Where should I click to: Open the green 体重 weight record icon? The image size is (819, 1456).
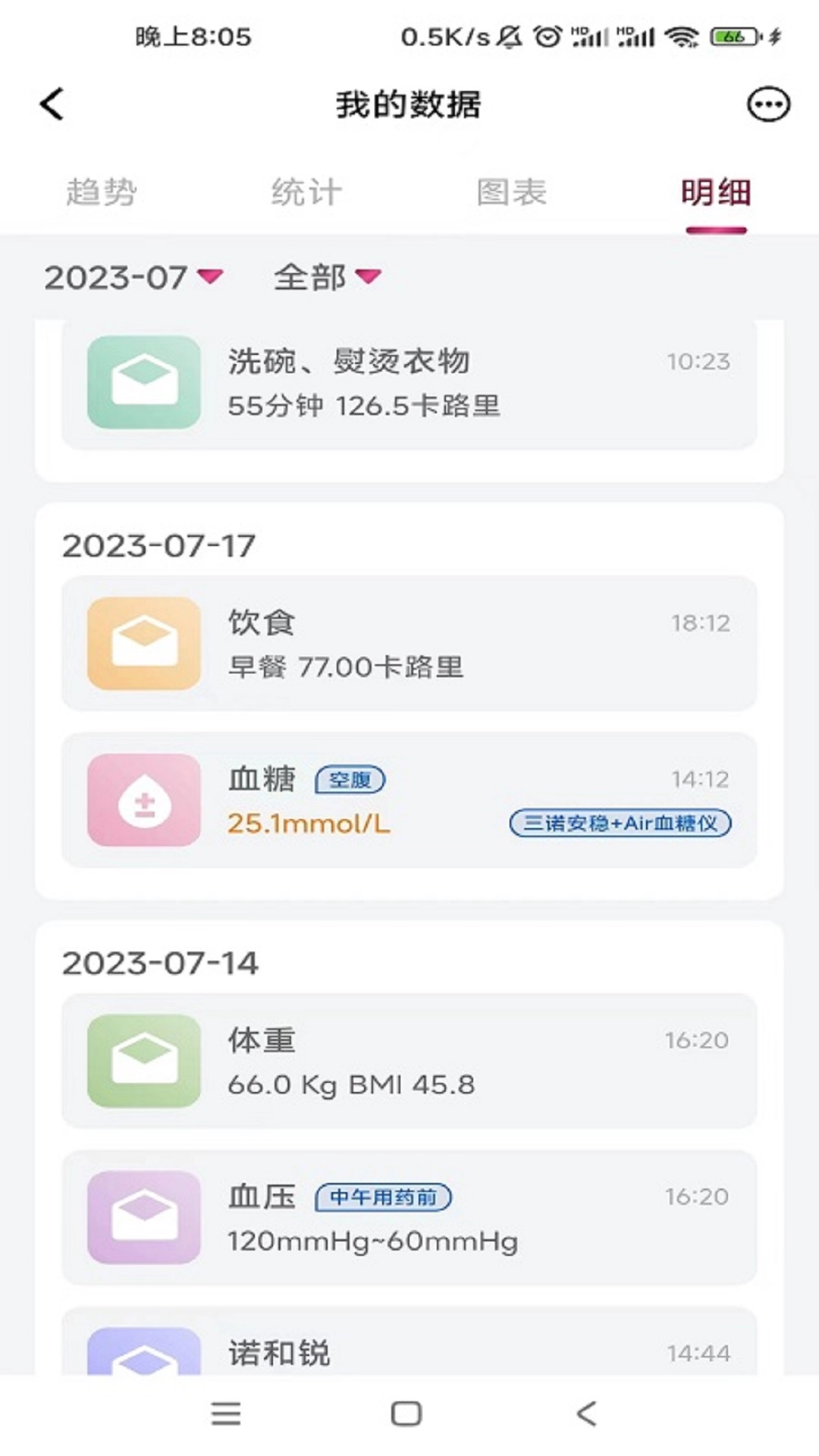[x=144, y=1062]
